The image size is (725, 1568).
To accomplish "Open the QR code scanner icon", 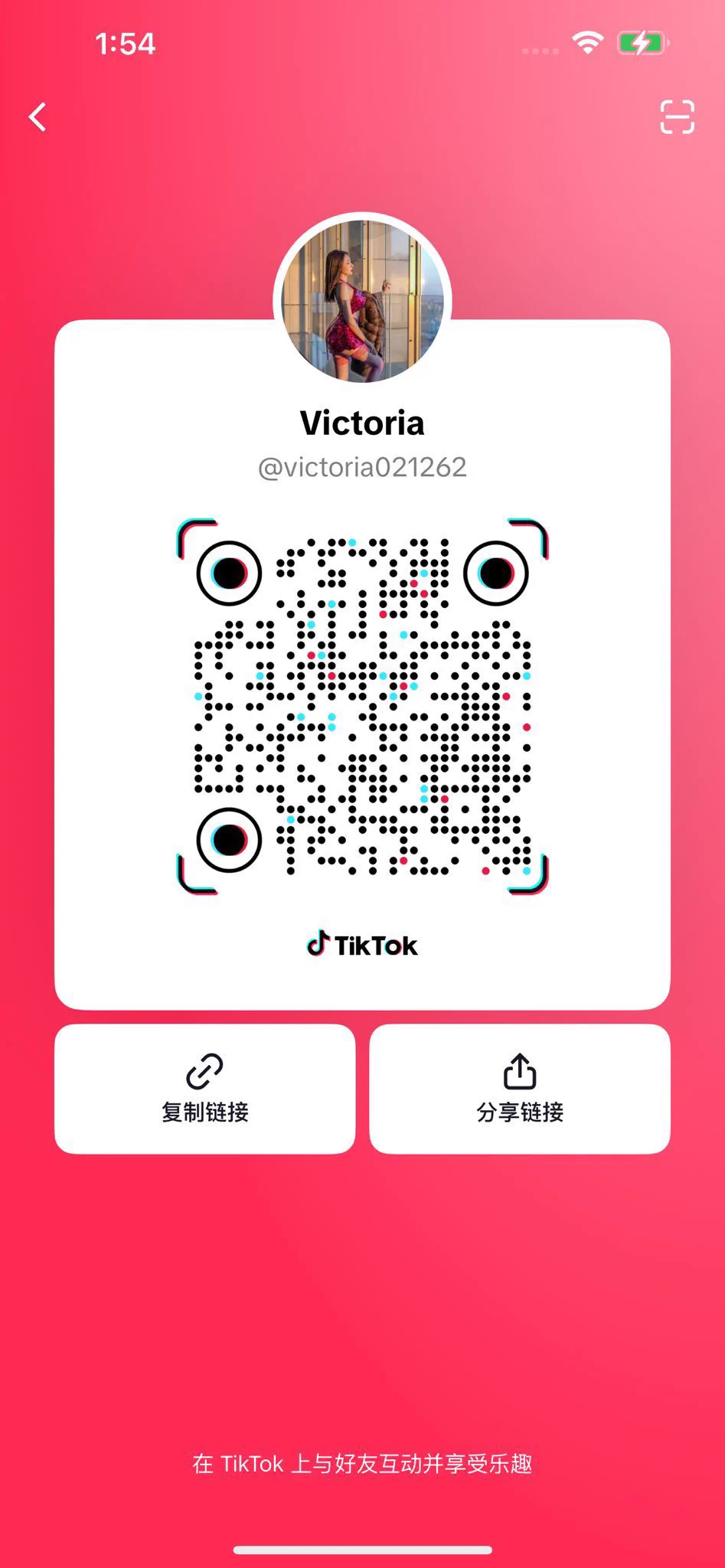I will [x=677, y=117].
